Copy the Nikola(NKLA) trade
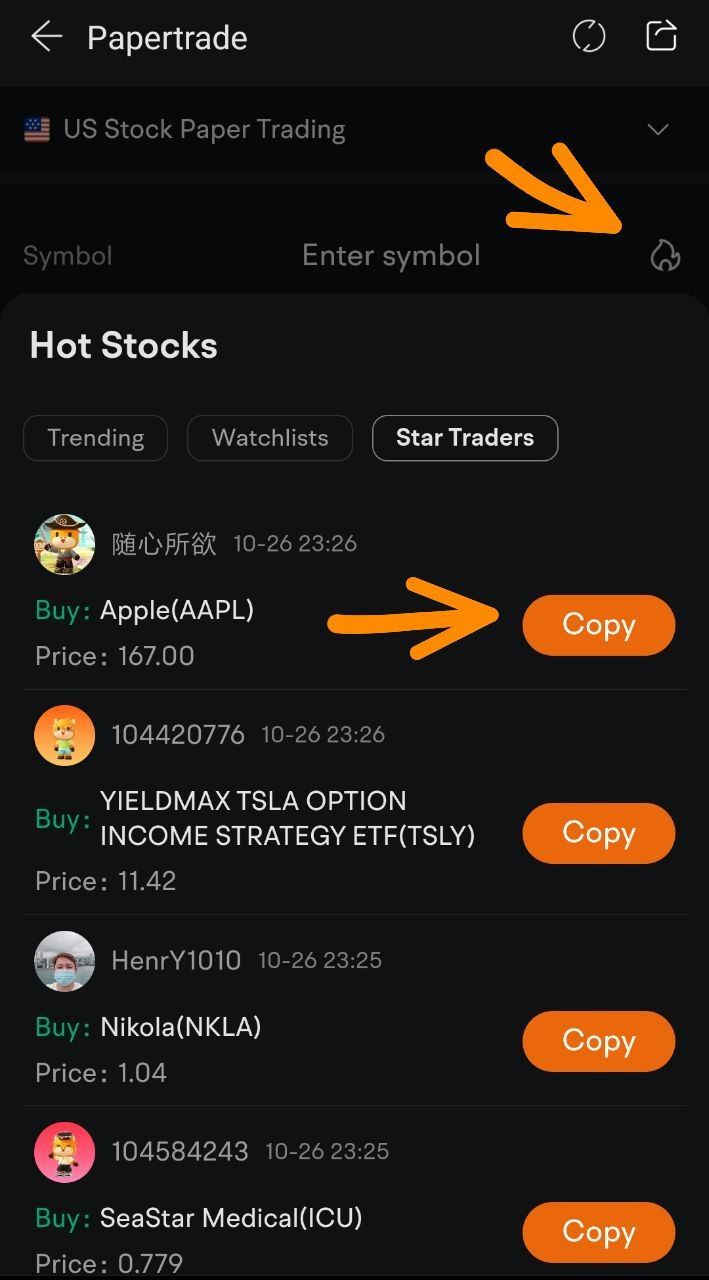Screen dimensions: 709x1280 [x=598, y=1041]
